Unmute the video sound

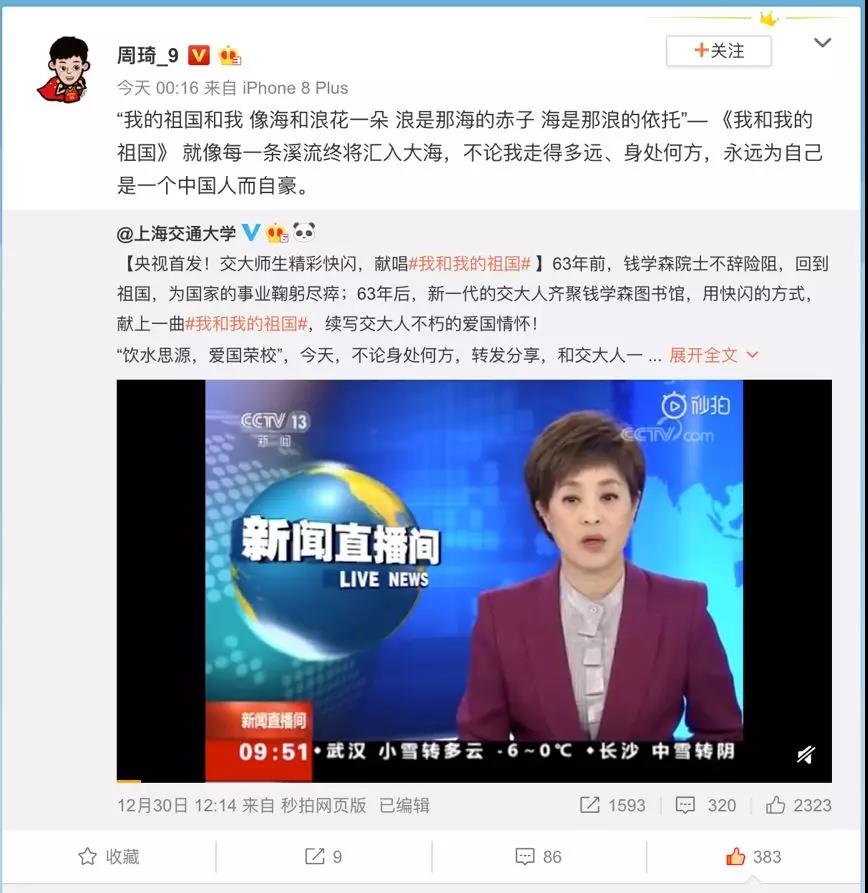(x=806, y=755)
